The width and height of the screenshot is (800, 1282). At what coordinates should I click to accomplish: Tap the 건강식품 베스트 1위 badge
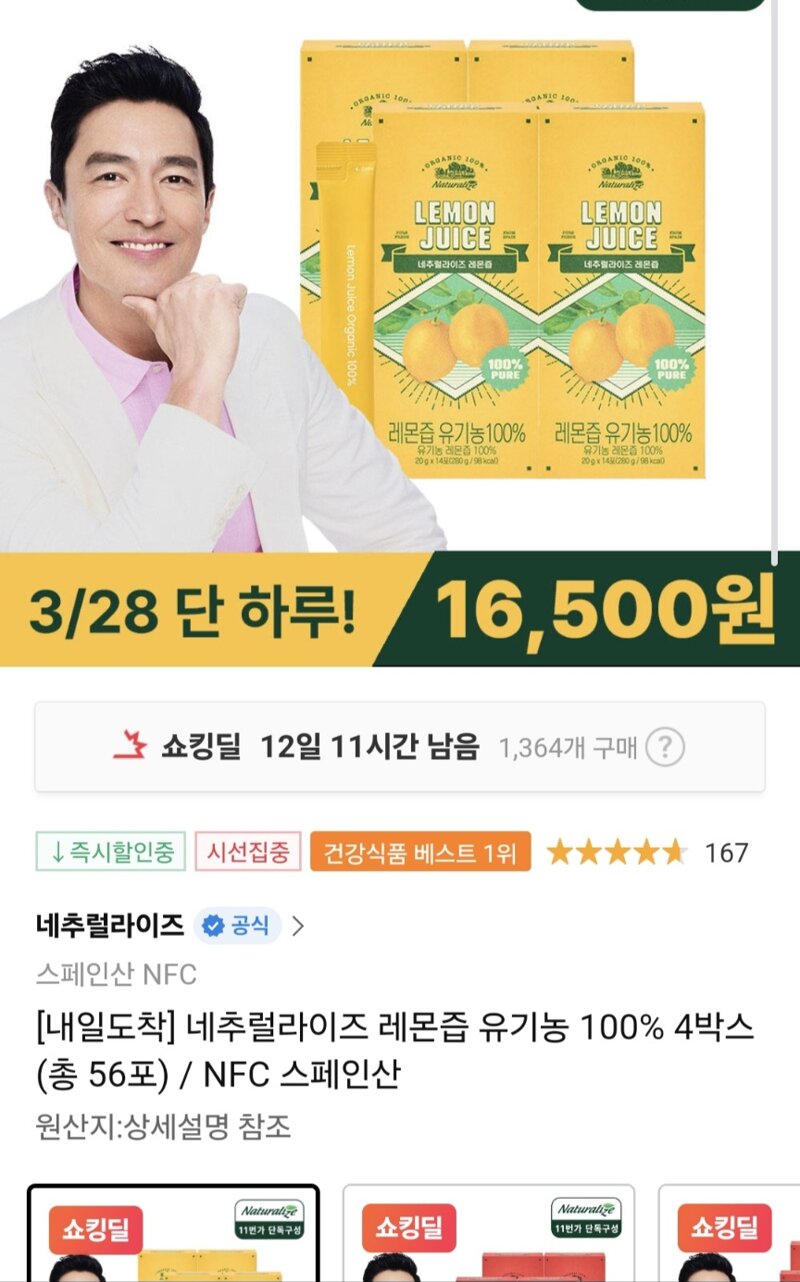pos(421,852)
